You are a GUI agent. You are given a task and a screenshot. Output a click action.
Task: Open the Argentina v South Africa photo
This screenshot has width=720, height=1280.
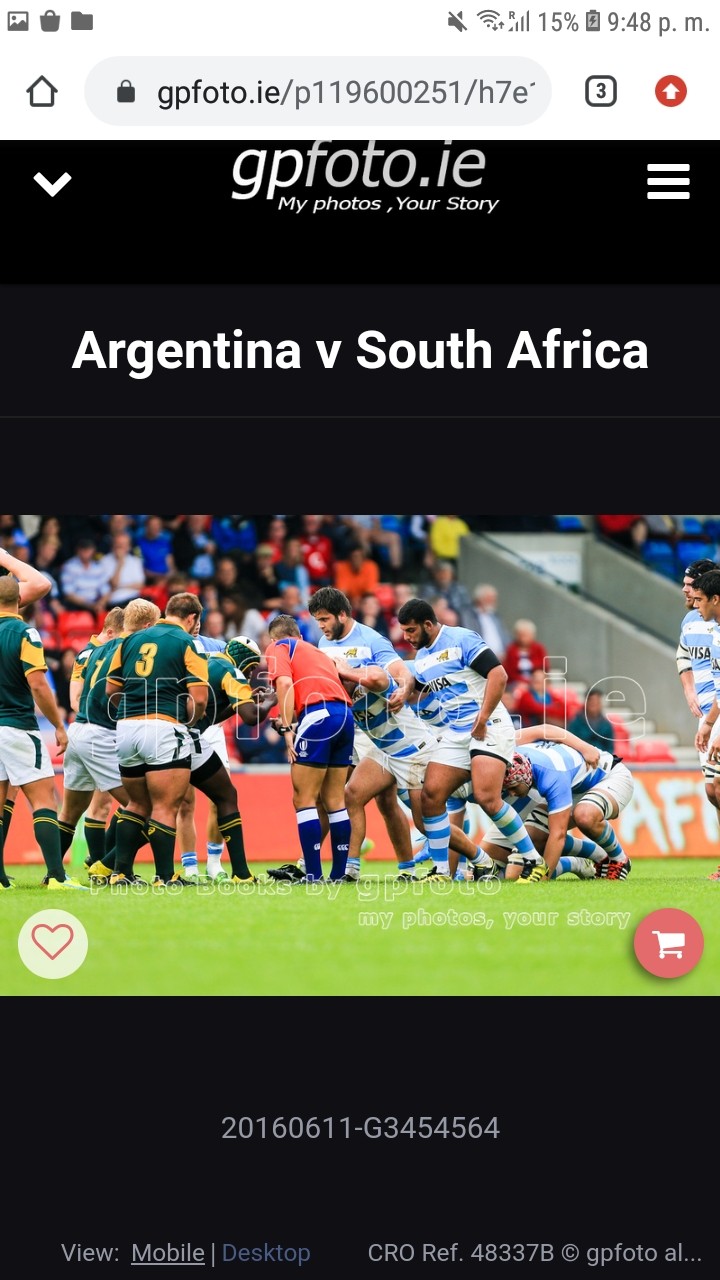click(360, 755)
